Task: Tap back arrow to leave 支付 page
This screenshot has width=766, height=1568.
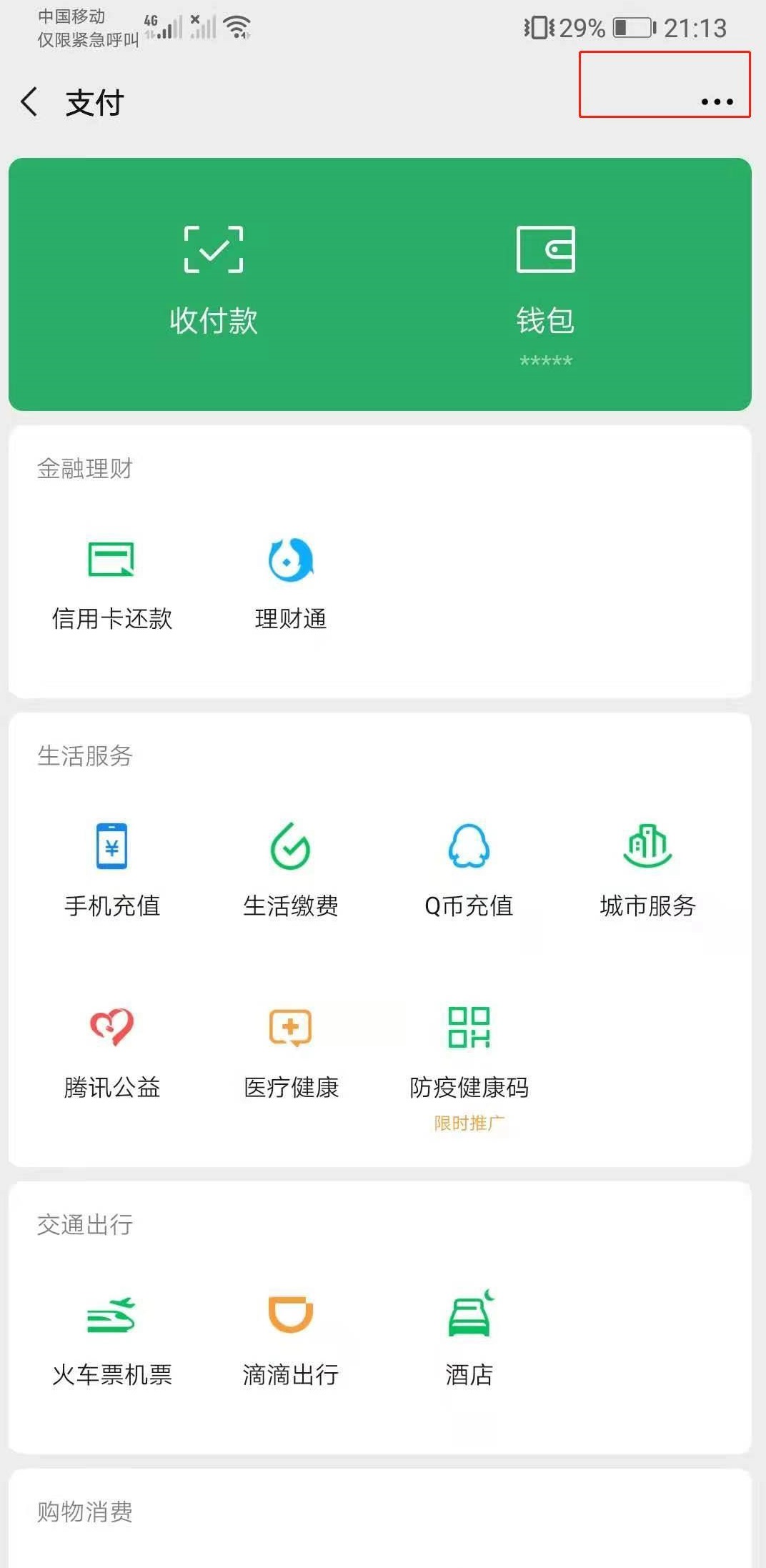Action: (x=29, y=101)
